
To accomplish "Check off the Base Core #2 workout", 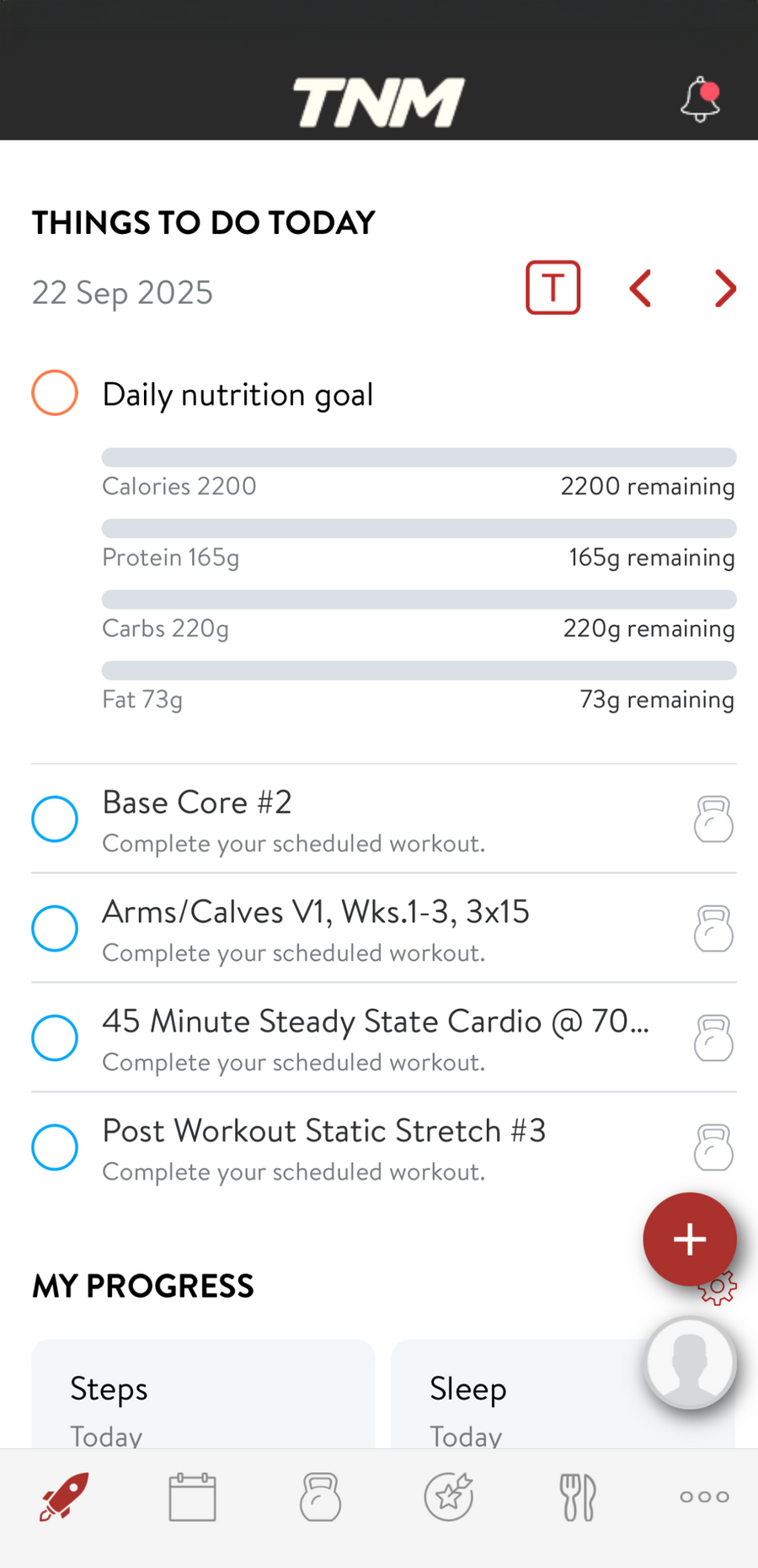I will 54,819.
